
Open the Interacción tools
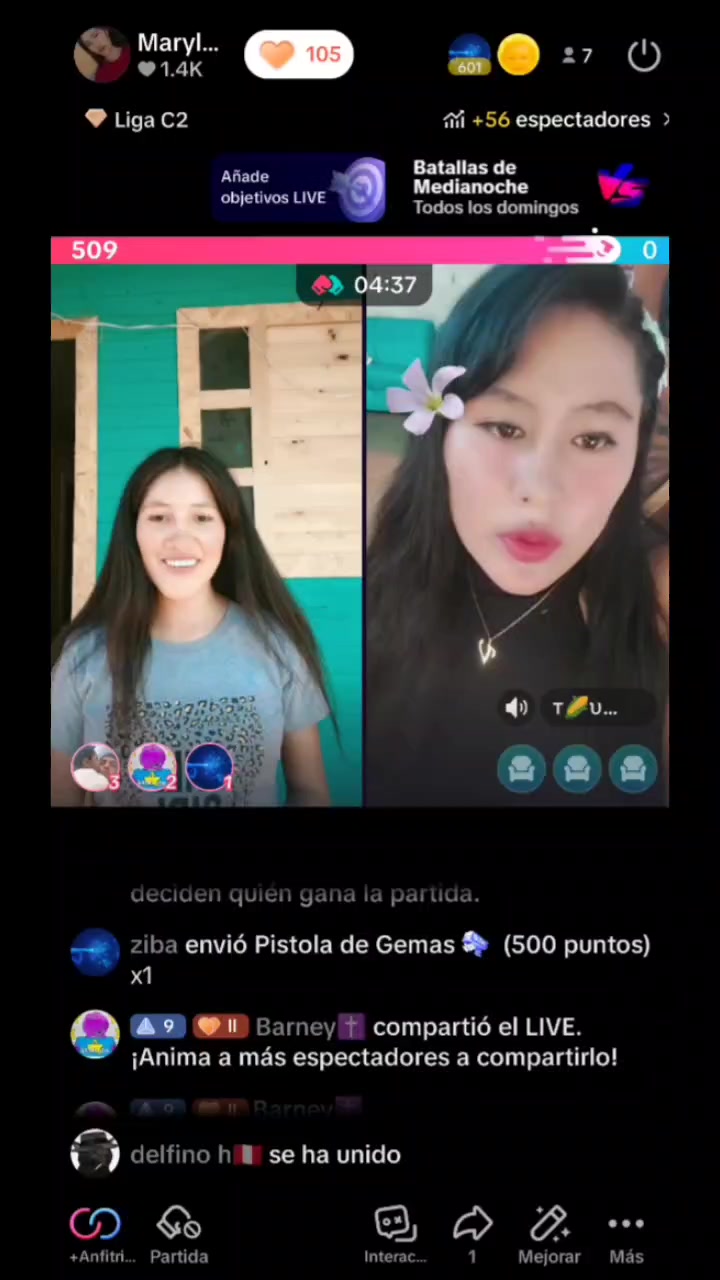(395, 1234)
